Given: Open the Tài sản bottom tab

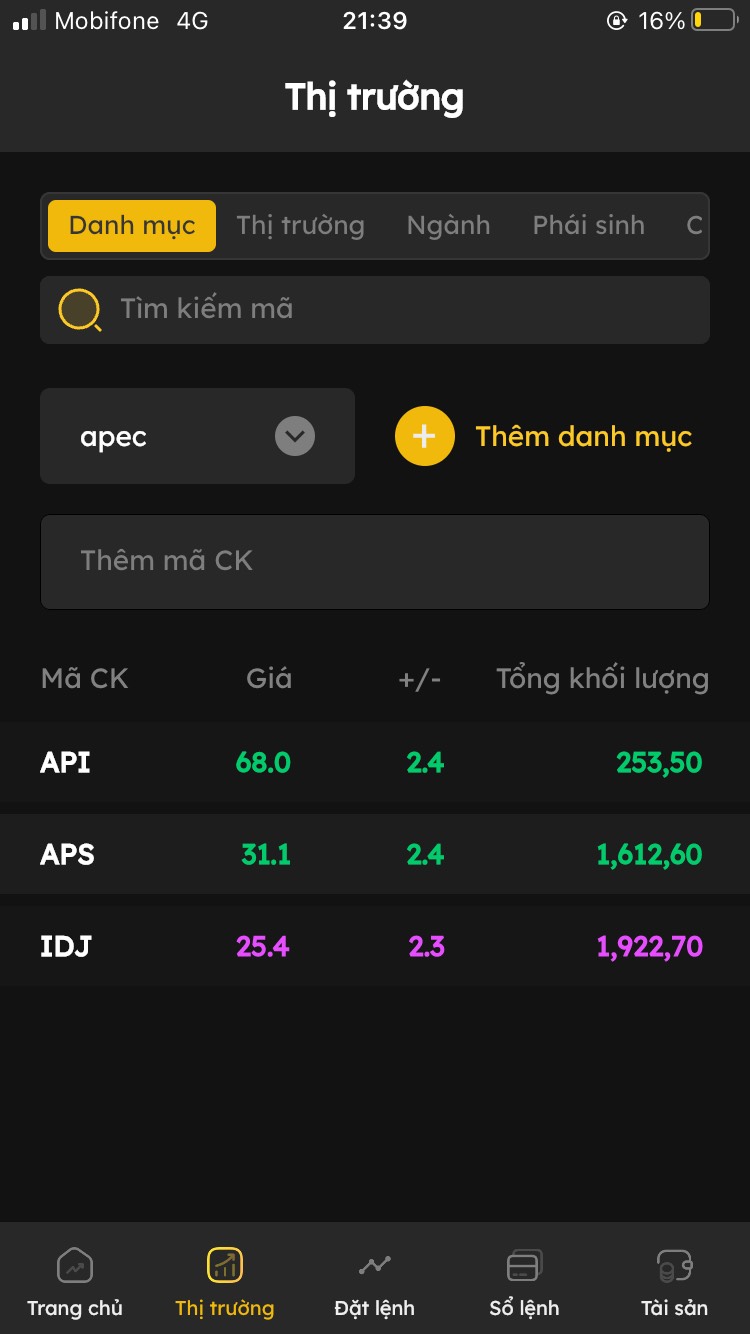Looking at the screenshot, I should pyautogui.click(x=674, y=1282).
